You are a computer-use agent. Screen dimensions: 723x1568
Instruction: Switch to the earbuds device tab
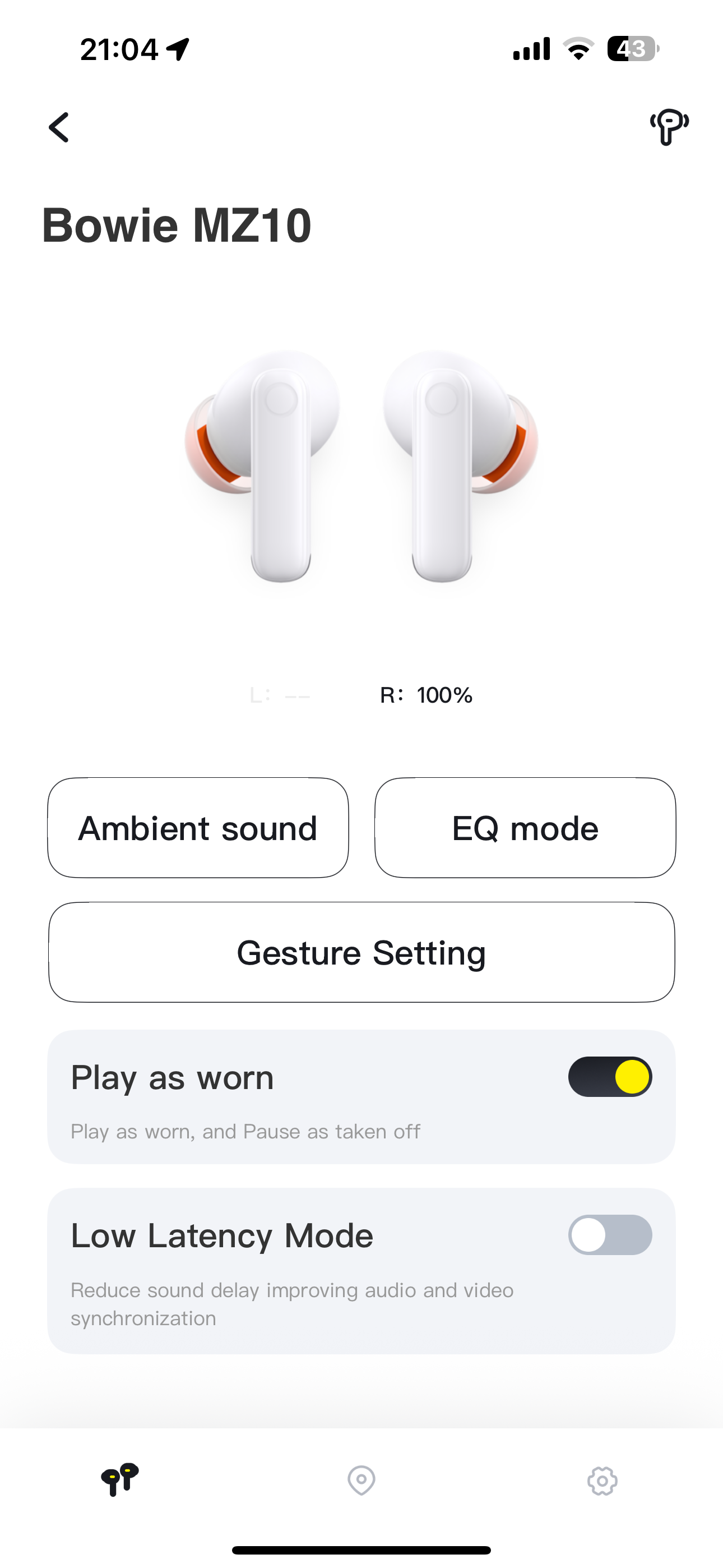pyautogui.click(x=120, y=1480)
